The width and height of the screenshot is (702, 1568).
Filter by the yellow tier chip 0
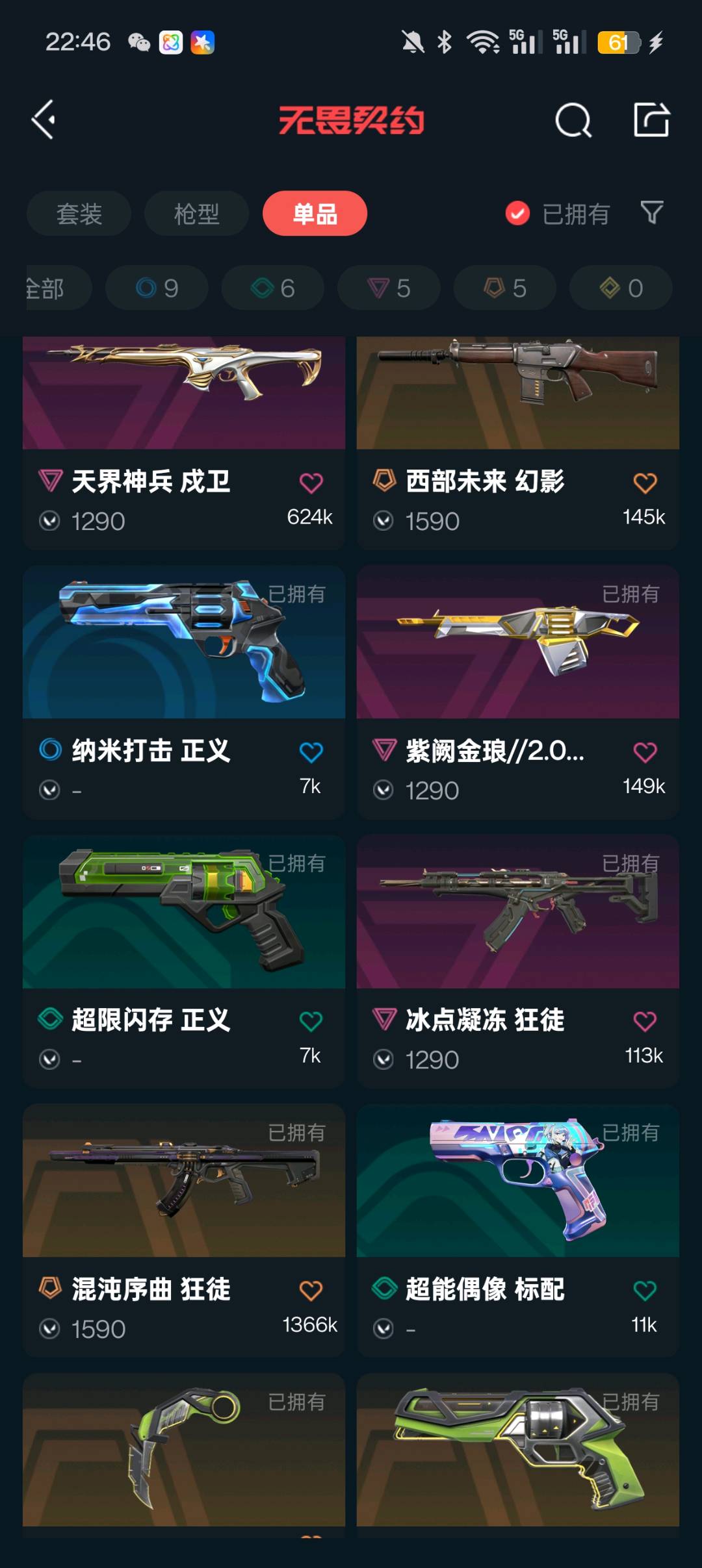(621, 288)
